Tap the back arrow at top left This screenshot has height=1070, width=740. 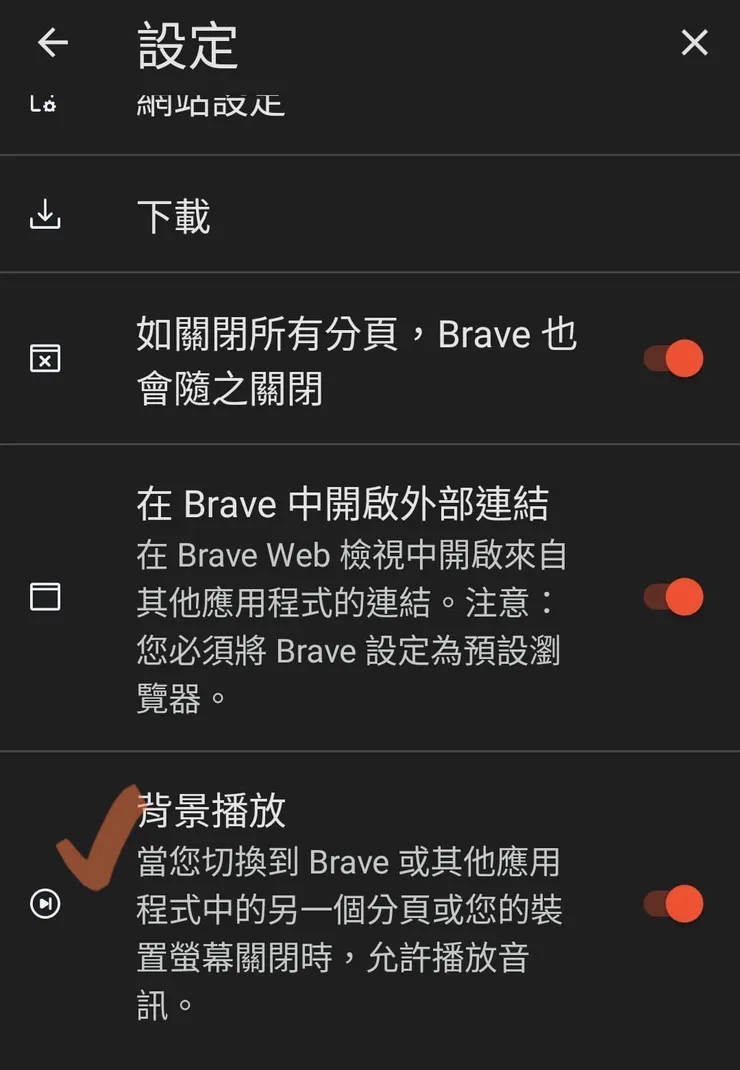[52, 43]
